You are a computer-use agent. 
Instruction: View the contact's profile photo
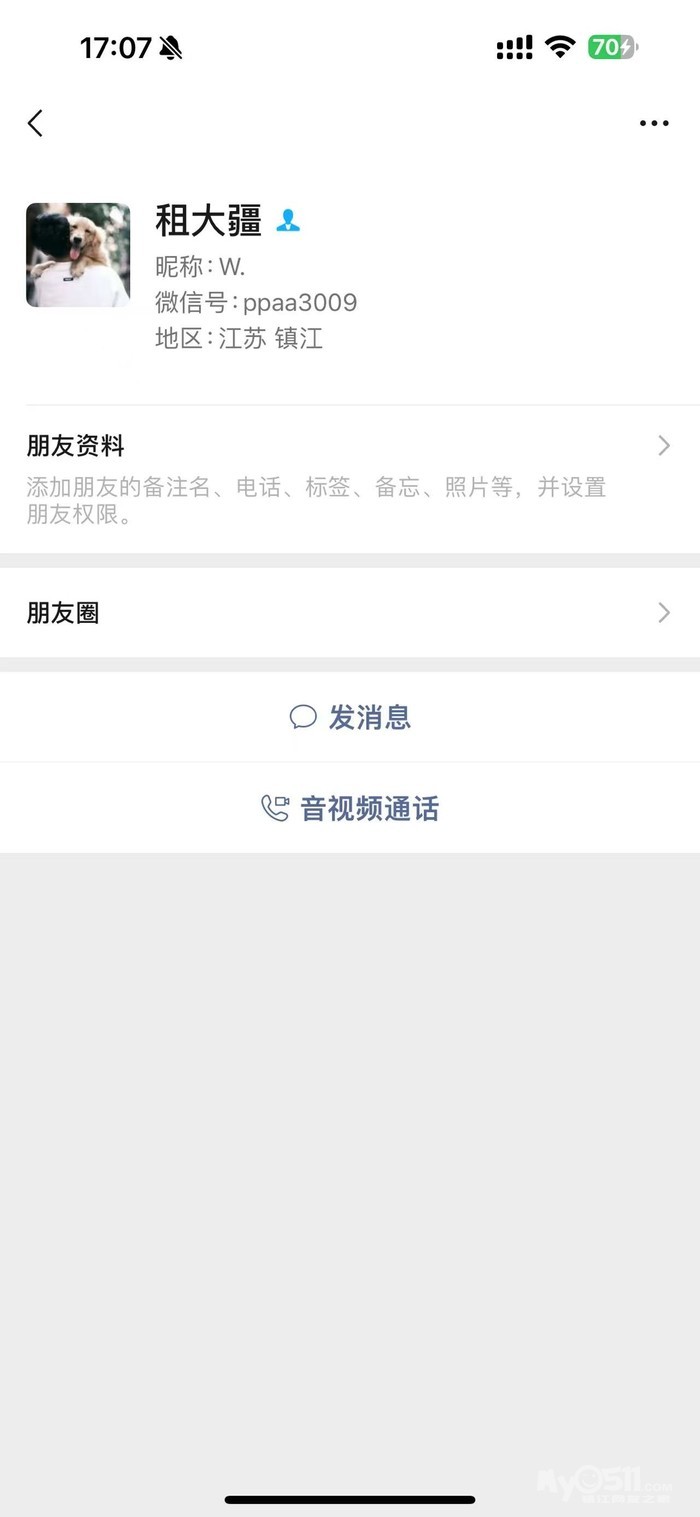coord(78,255)
